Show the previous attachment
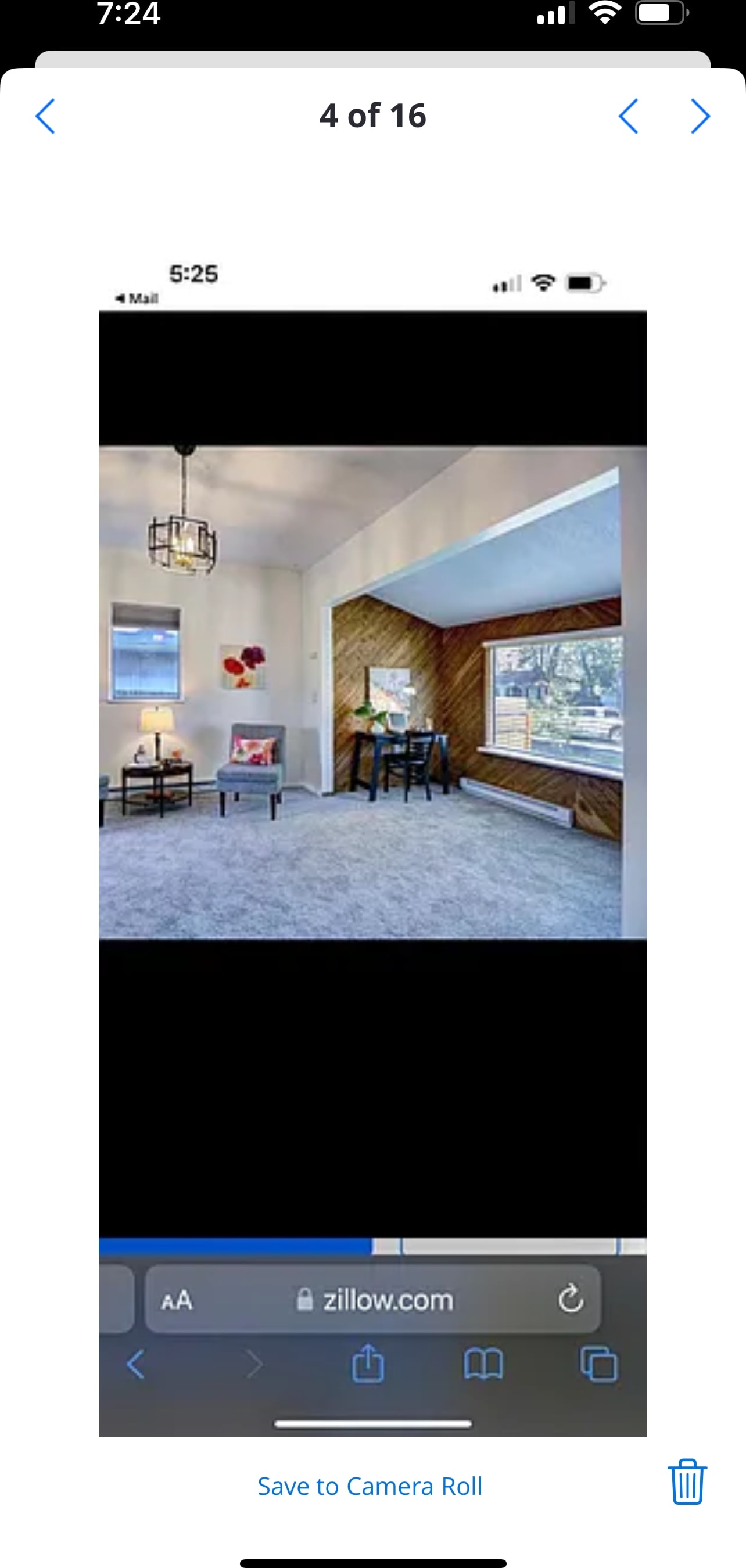 click(628, 116)
